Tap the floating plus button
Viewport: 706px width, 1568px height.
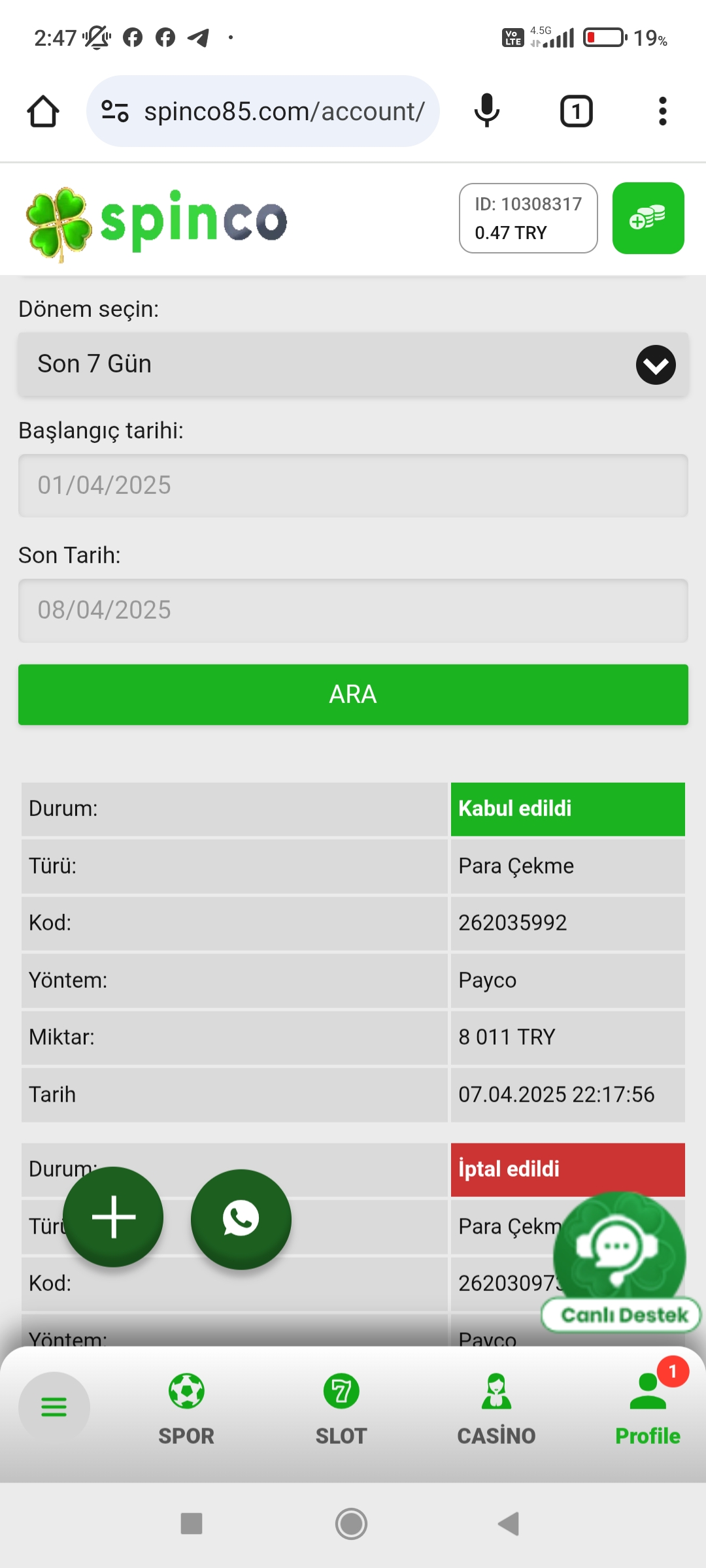(x=113, y=1217)
